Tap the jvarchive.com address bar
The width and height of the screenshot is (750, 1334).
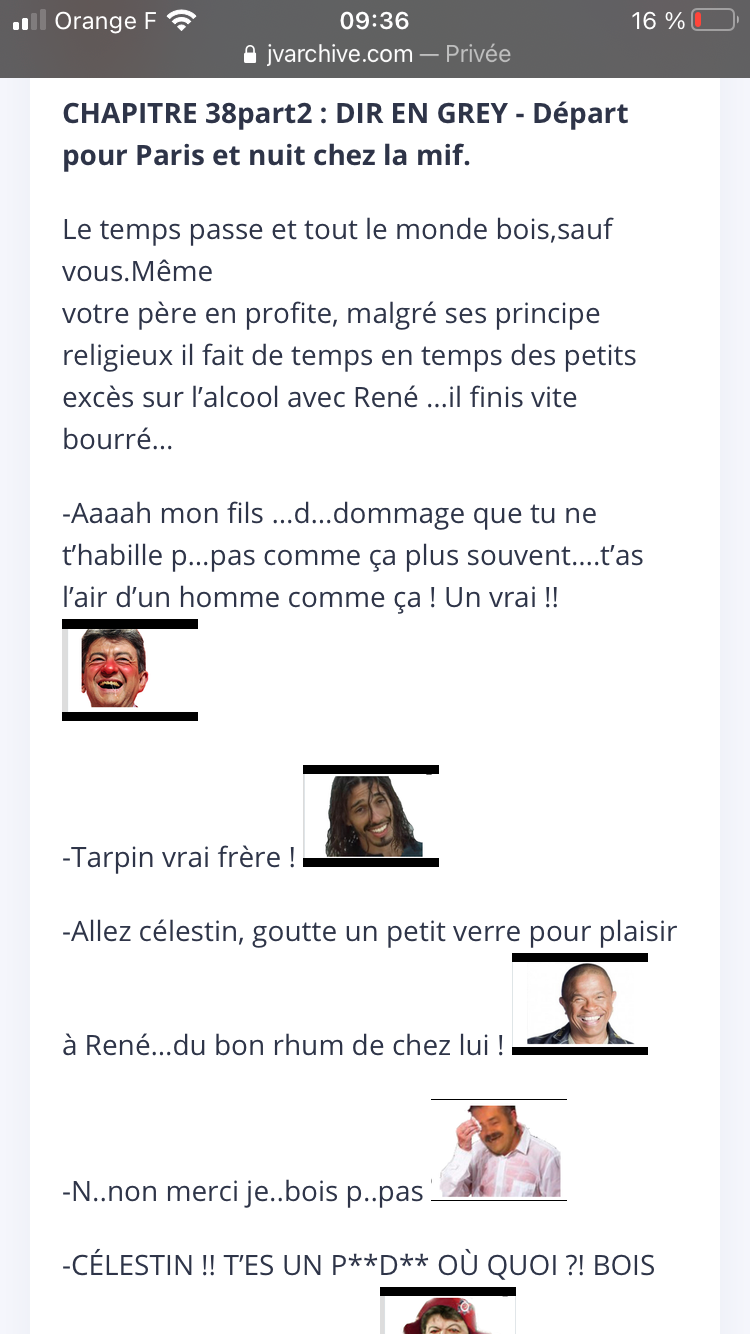(376, 54)
